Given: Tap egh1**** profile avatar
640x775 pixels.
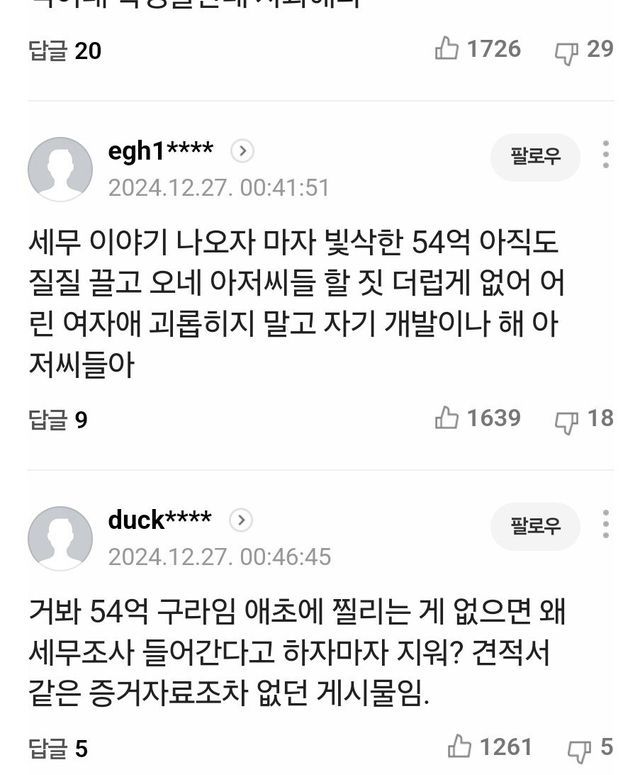Looking at the screenshot, I should point(60,169).
